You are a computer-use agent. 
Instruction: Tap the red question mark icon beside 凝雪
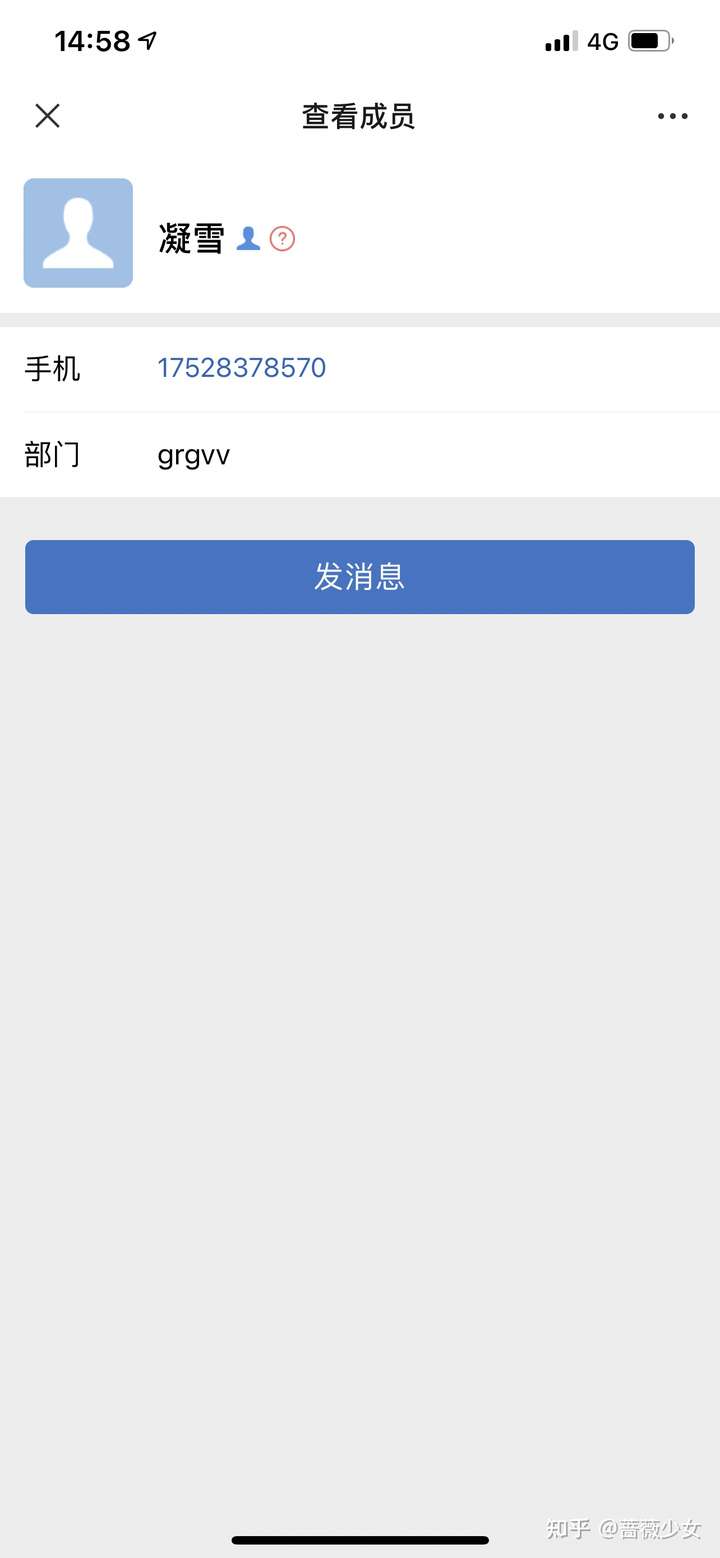point(283,239)
